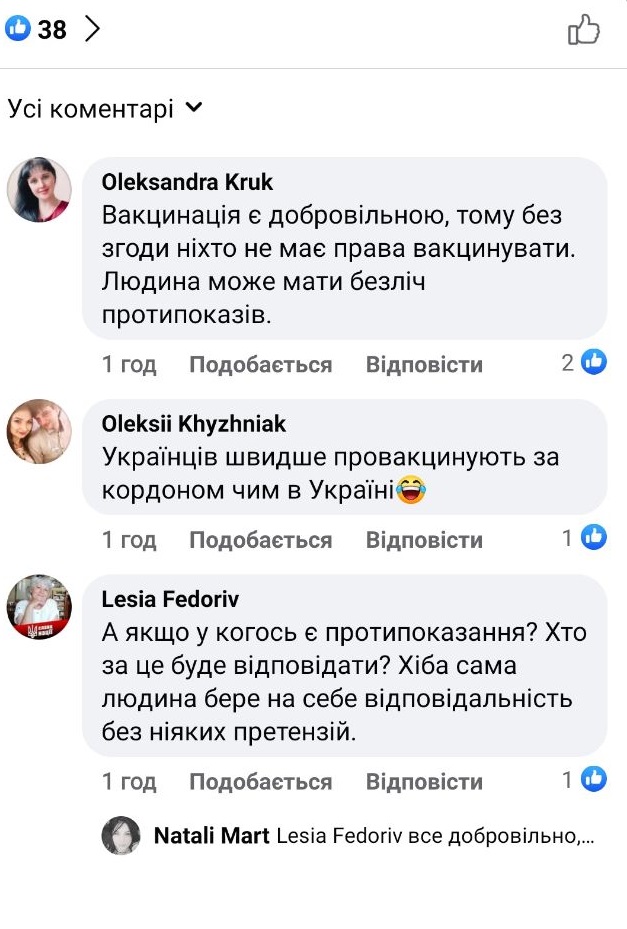627x929 pixels.
Task: Open Oleksandra Kruk's profile picture
Action: pos(40,189)
